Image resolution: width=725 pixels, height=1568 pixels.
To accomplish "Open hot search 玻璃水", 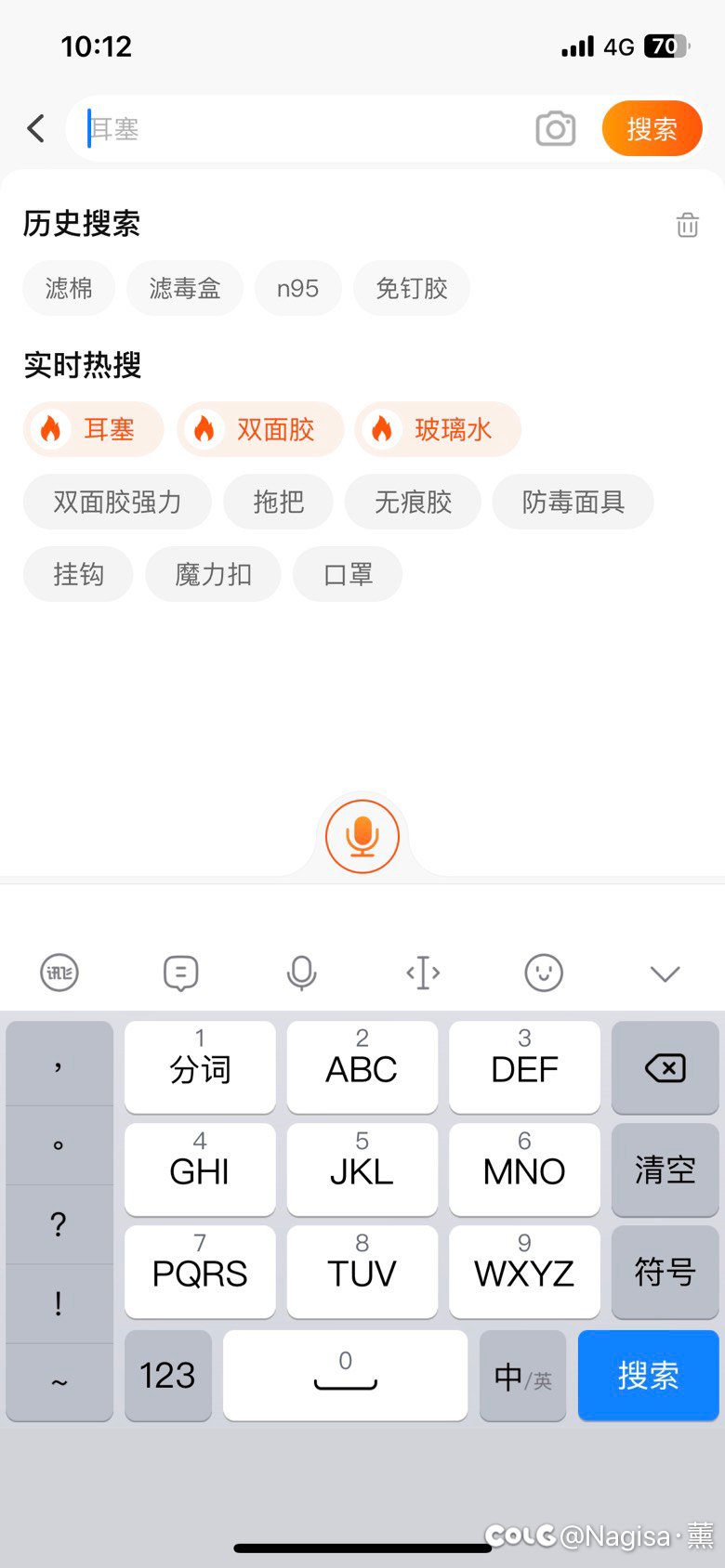I will pyautogui.click(x=438, y=429).
